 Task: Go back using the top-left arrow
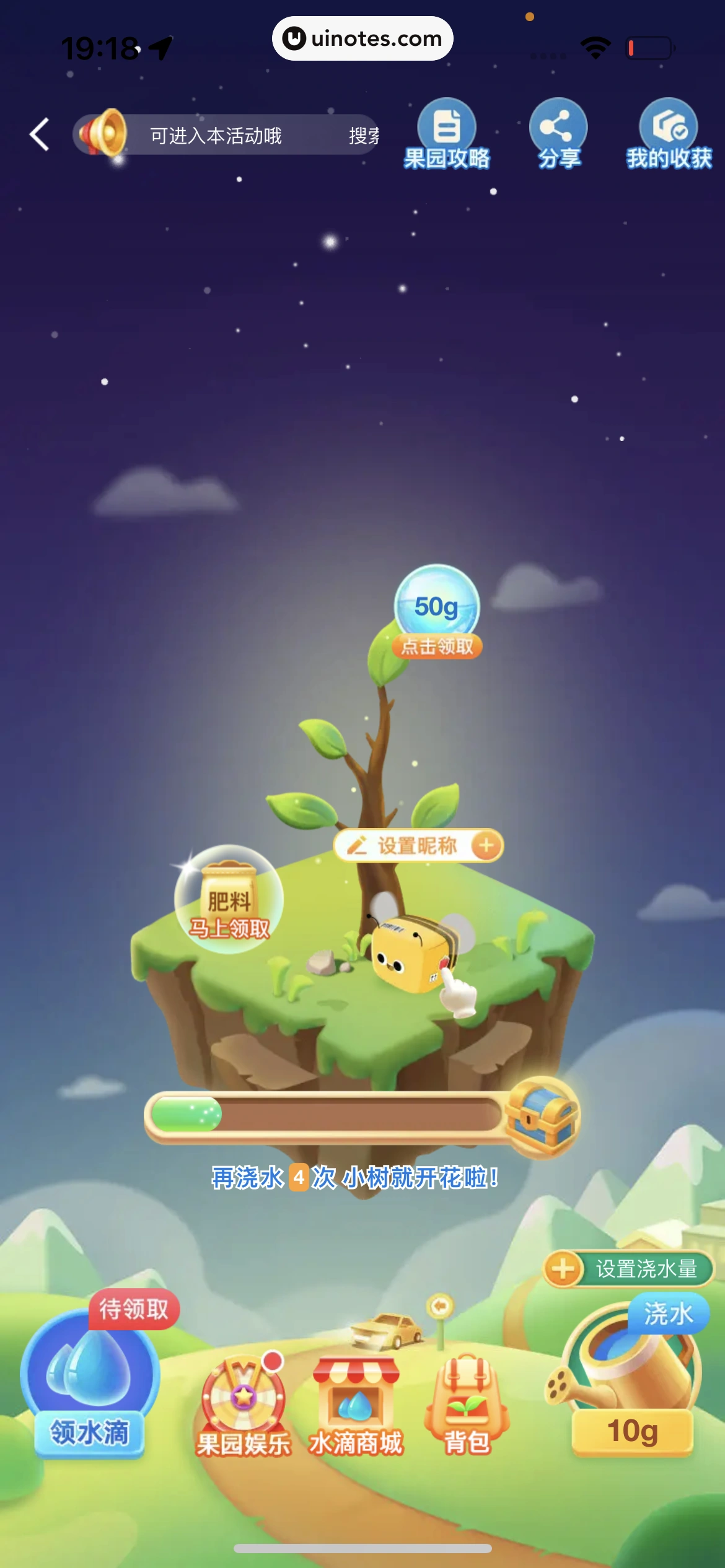pyautogui.click(x=40, y=134)
